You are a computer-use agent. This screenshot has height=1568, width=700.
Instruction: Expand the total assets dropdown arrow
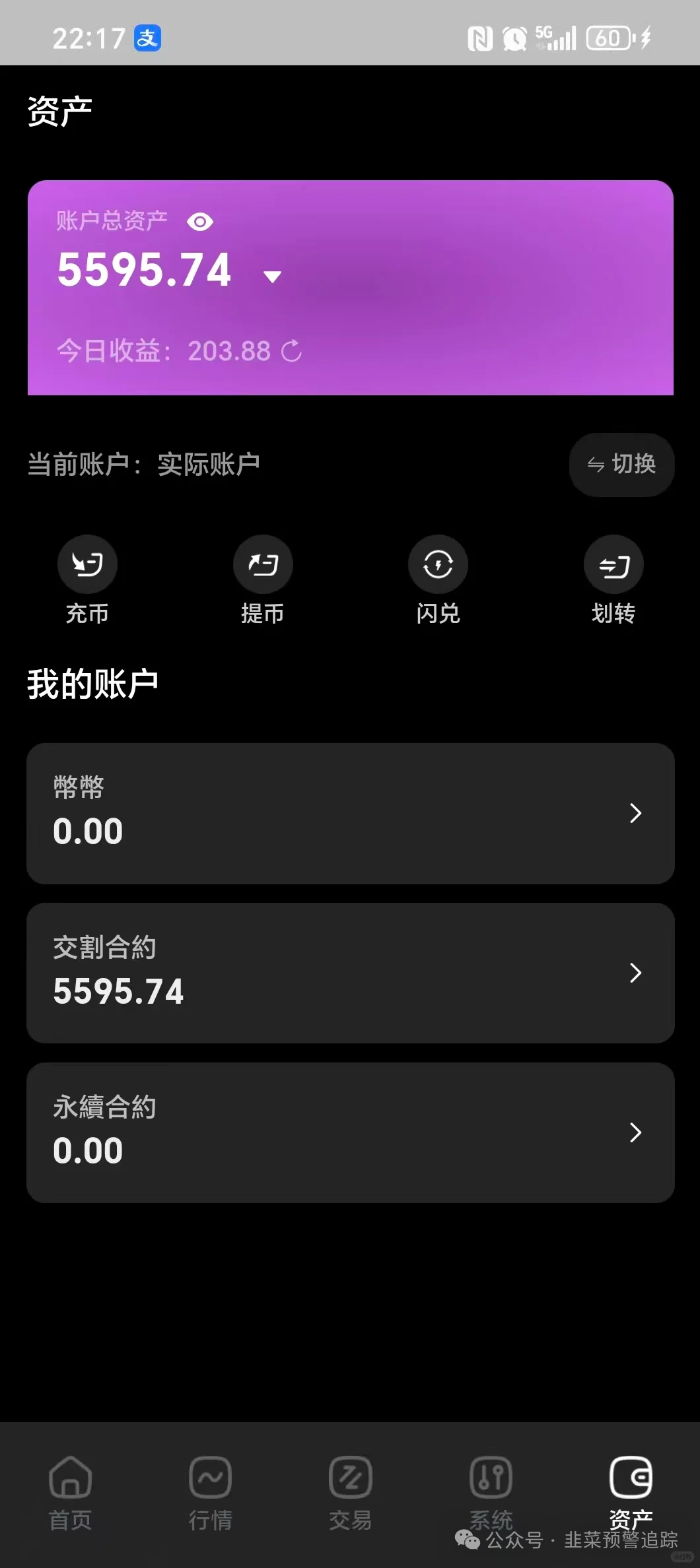click(x=272, y=277)
